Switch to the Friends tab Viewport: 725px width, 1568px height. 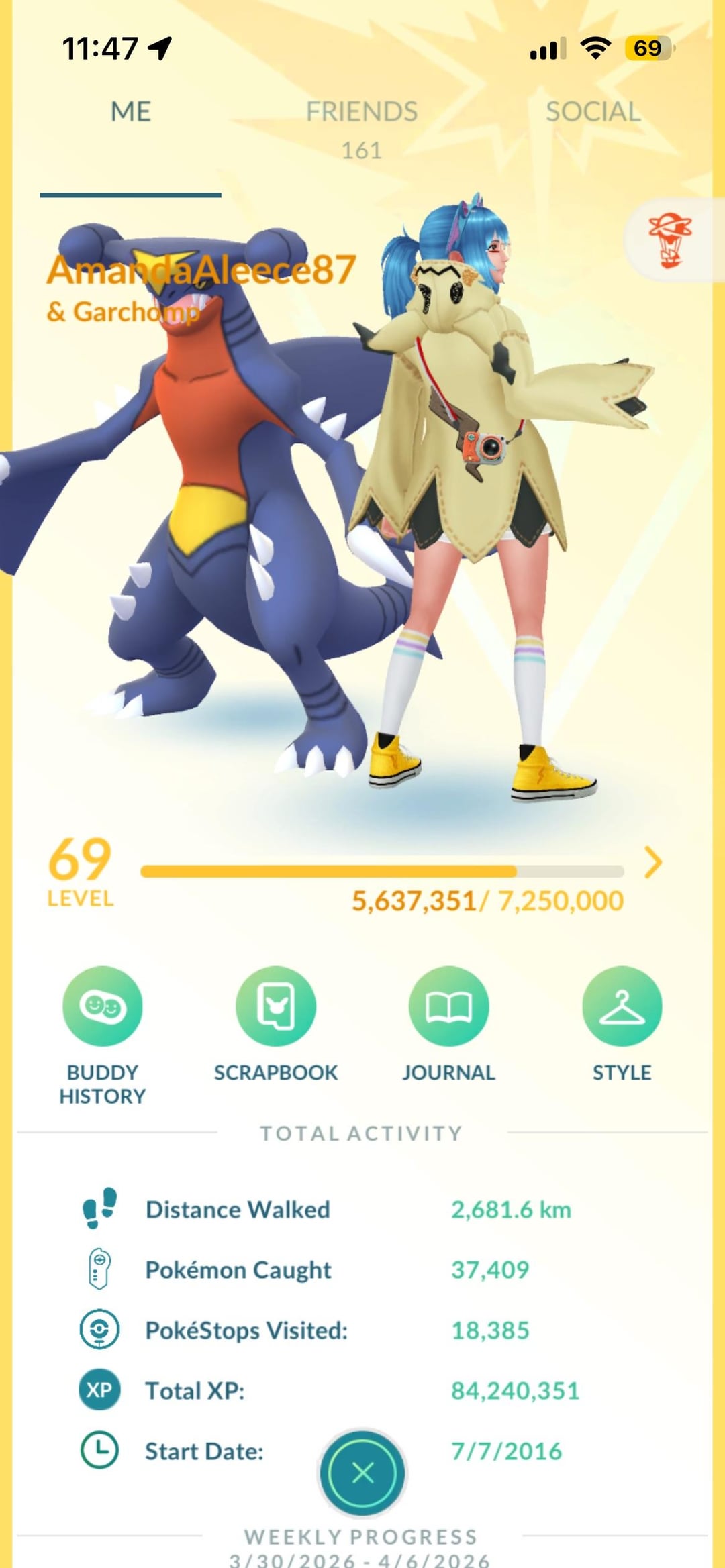(x=362, y=127)
